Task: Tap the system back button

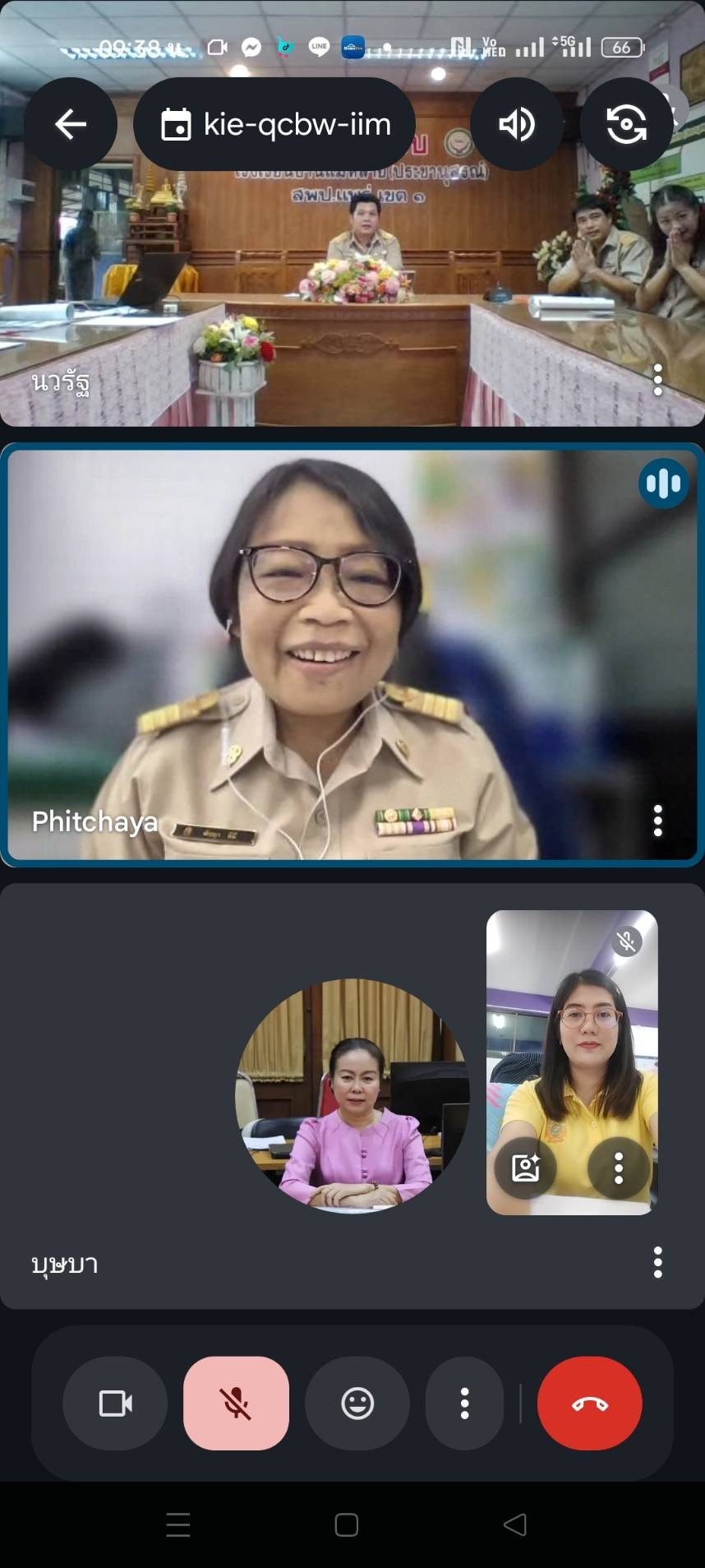Action: pyautogui.click(x=515, y=1525)
